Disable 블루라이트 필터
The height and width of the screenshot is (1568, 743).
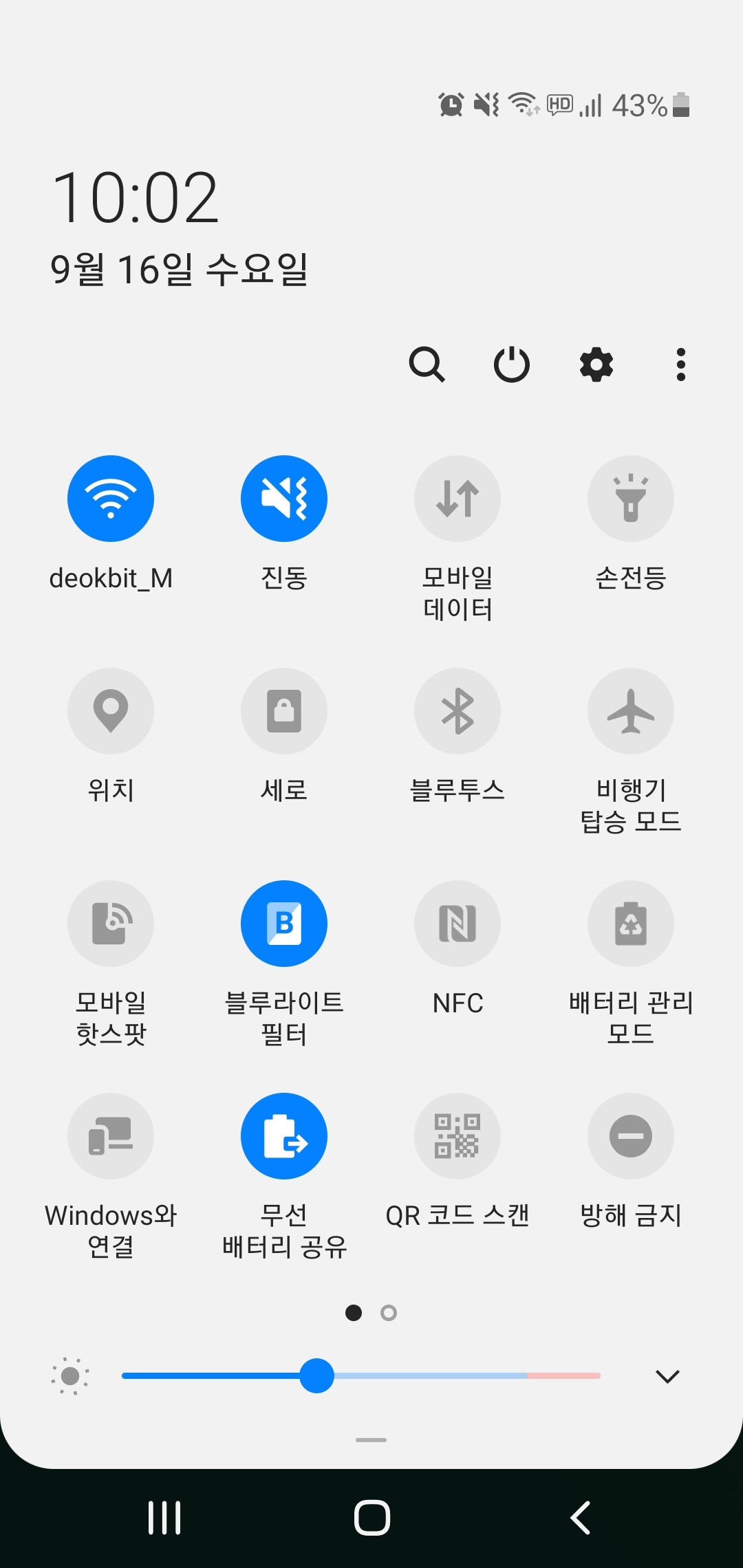(x=284, y=924)
